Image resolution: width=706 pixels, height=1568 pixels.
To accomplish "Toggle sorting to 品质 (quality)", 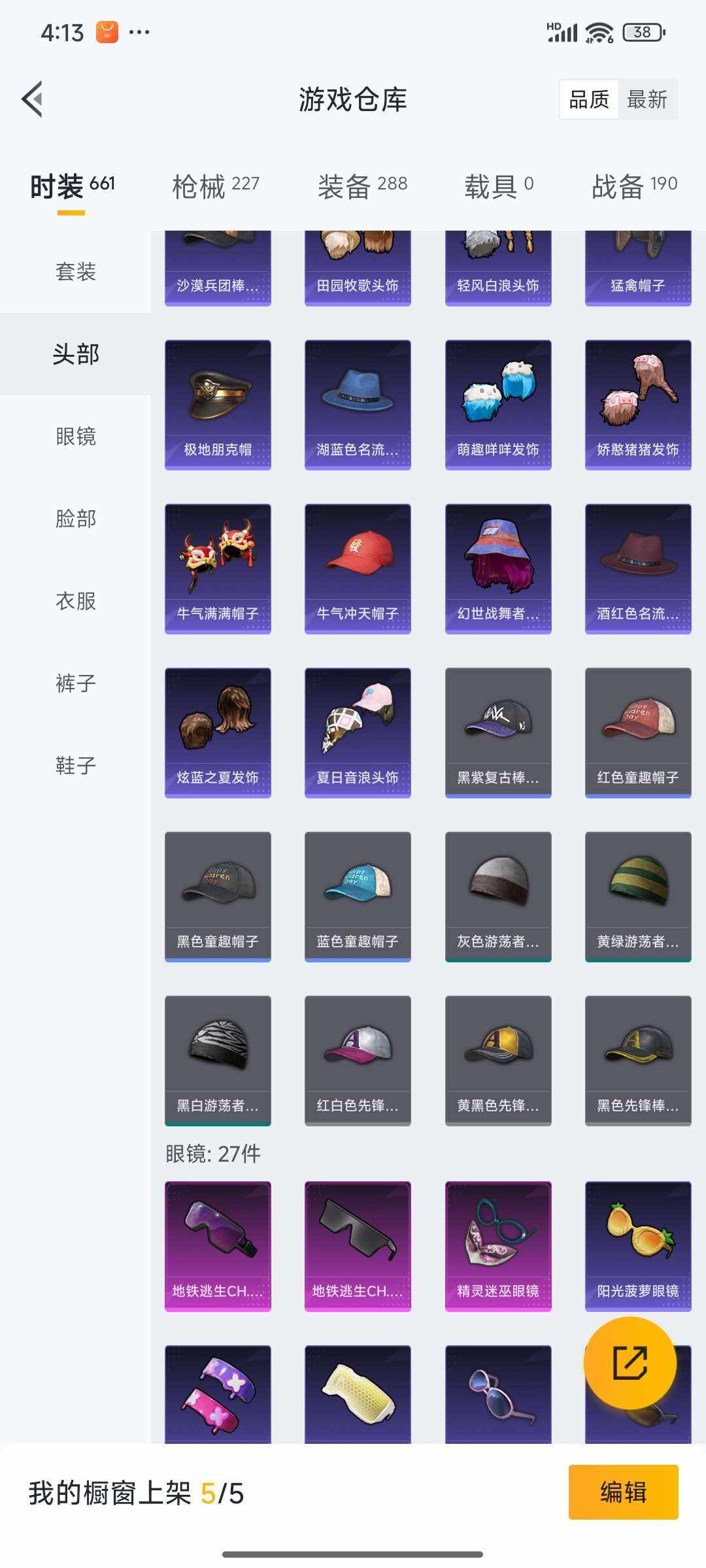I will pyautogui.click(x=588, y=99).
